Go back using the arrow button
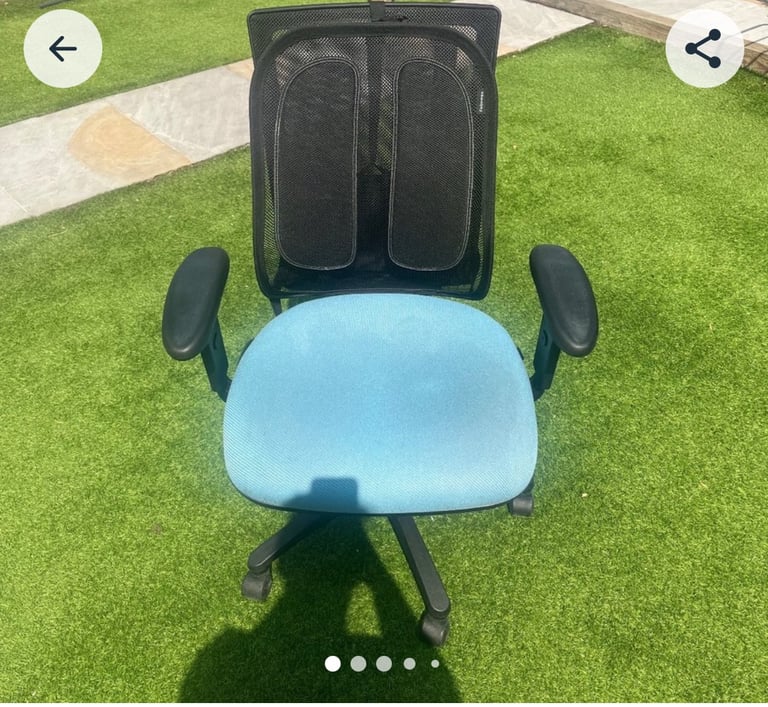Screen dimensions: 768x707 pyautogui.click(x=63, y=49)
